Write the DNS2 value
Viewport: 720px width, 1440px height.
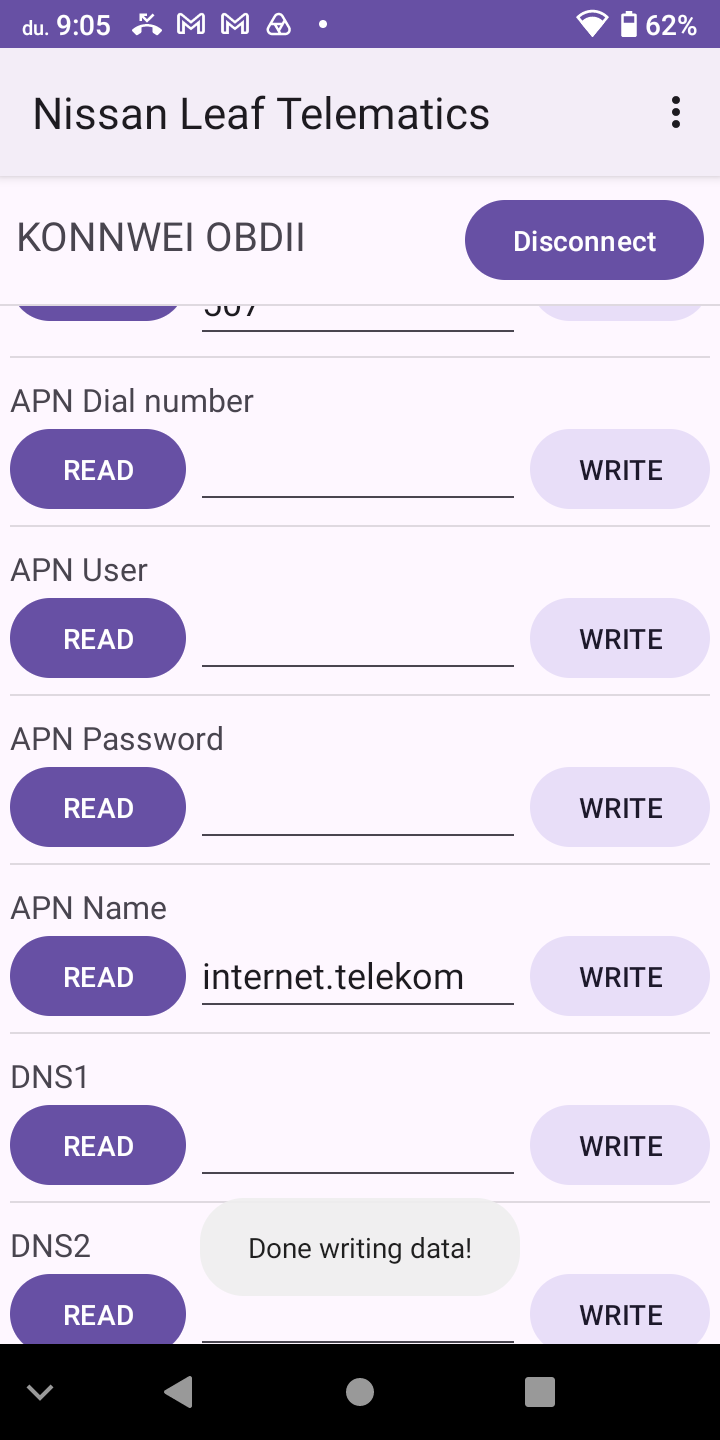click(x=620, y=1312)
